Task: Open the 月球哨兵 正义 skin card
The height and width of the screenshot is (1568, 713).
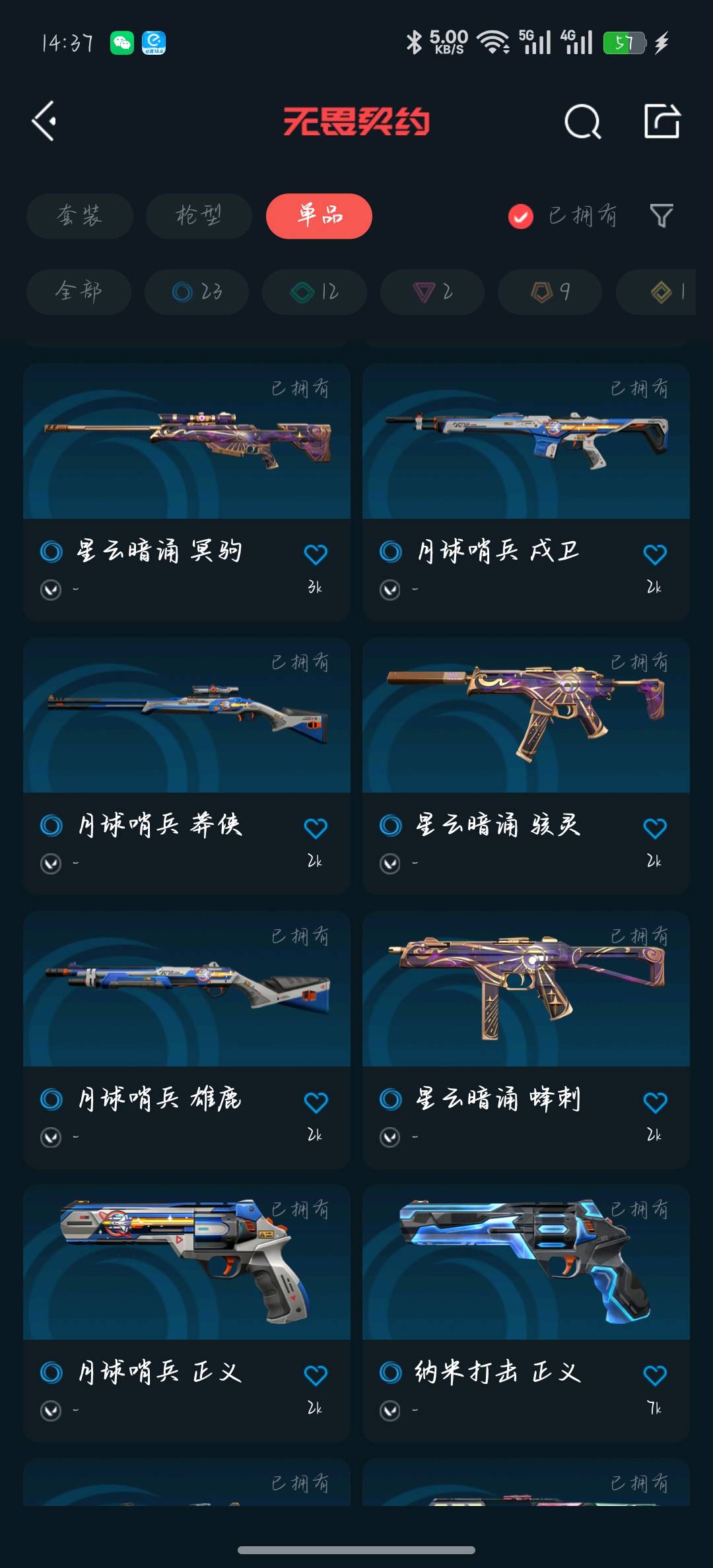Action: tap(187, 1284)
